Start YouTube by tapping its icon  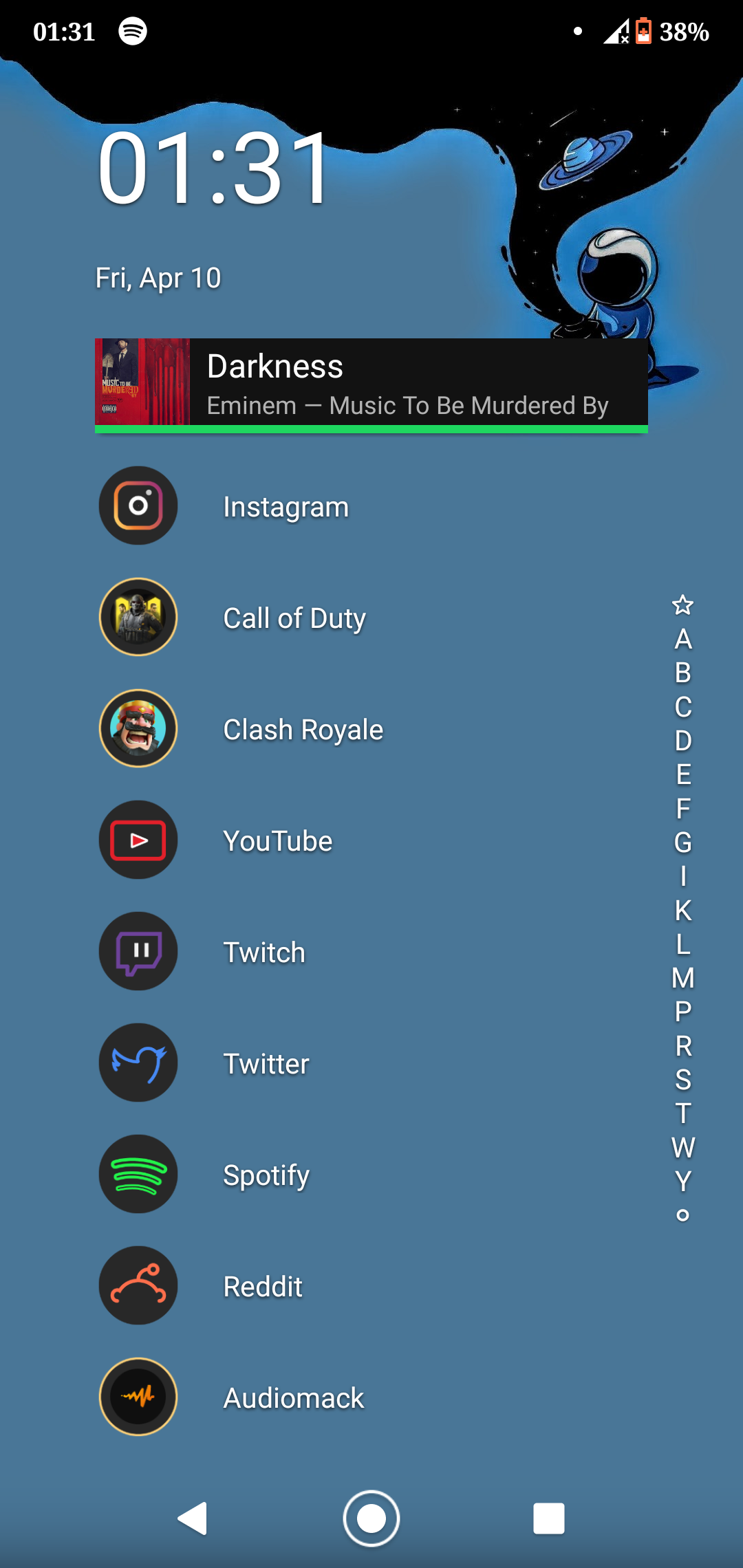(138, 840)
